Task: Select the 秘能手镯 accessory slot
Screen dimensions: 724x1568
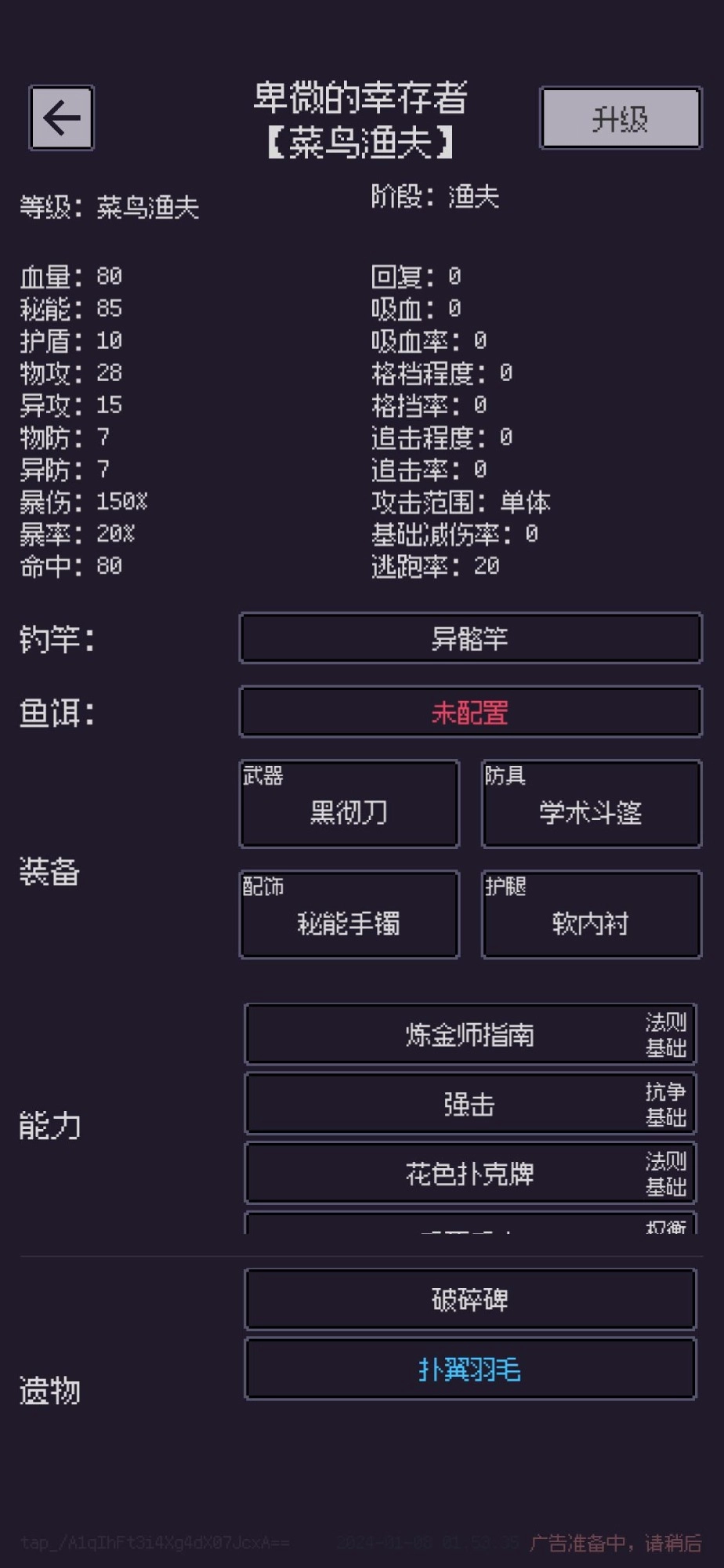Action: 349,914
